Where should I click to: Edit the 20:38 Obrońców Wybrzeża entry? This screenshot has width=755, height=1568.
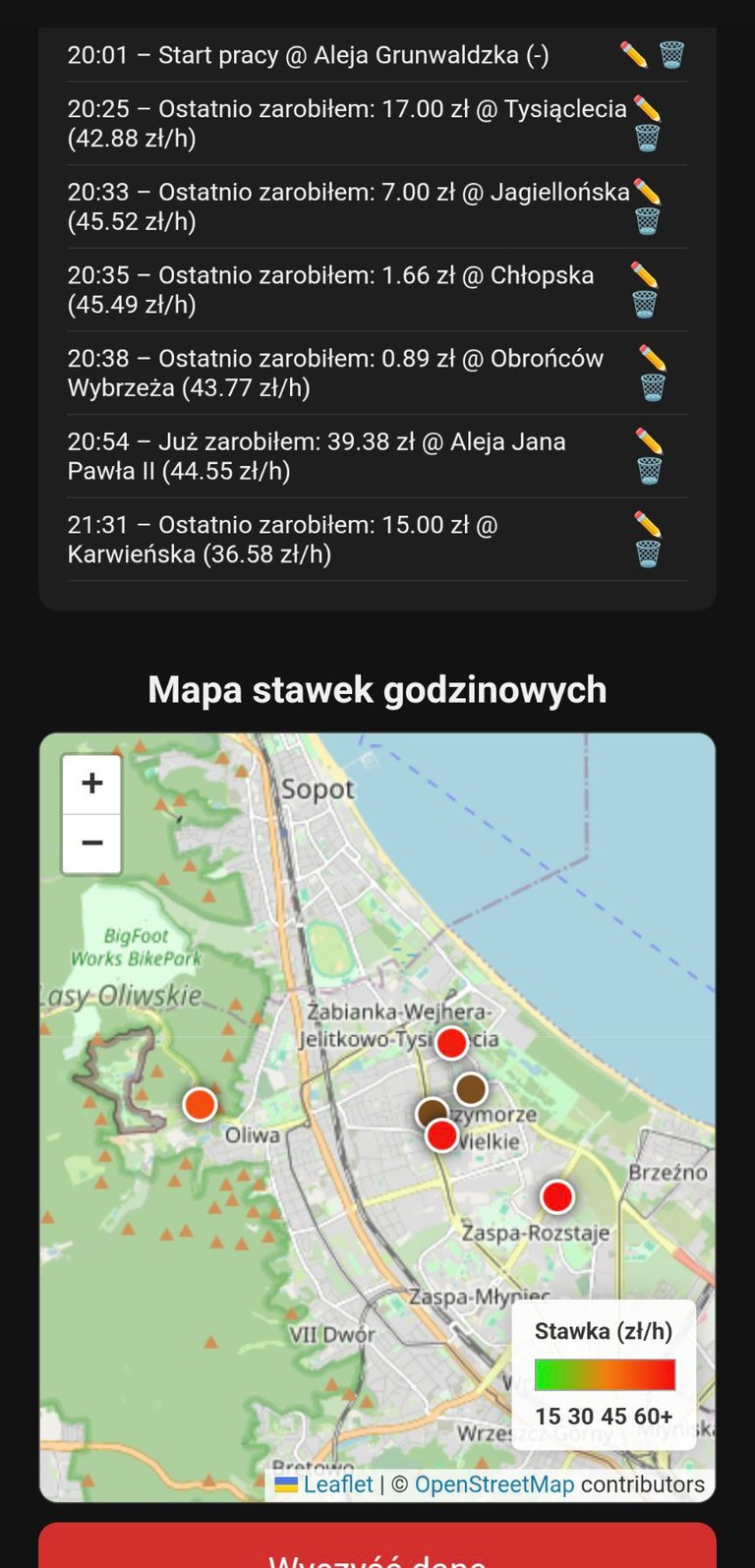653,358
